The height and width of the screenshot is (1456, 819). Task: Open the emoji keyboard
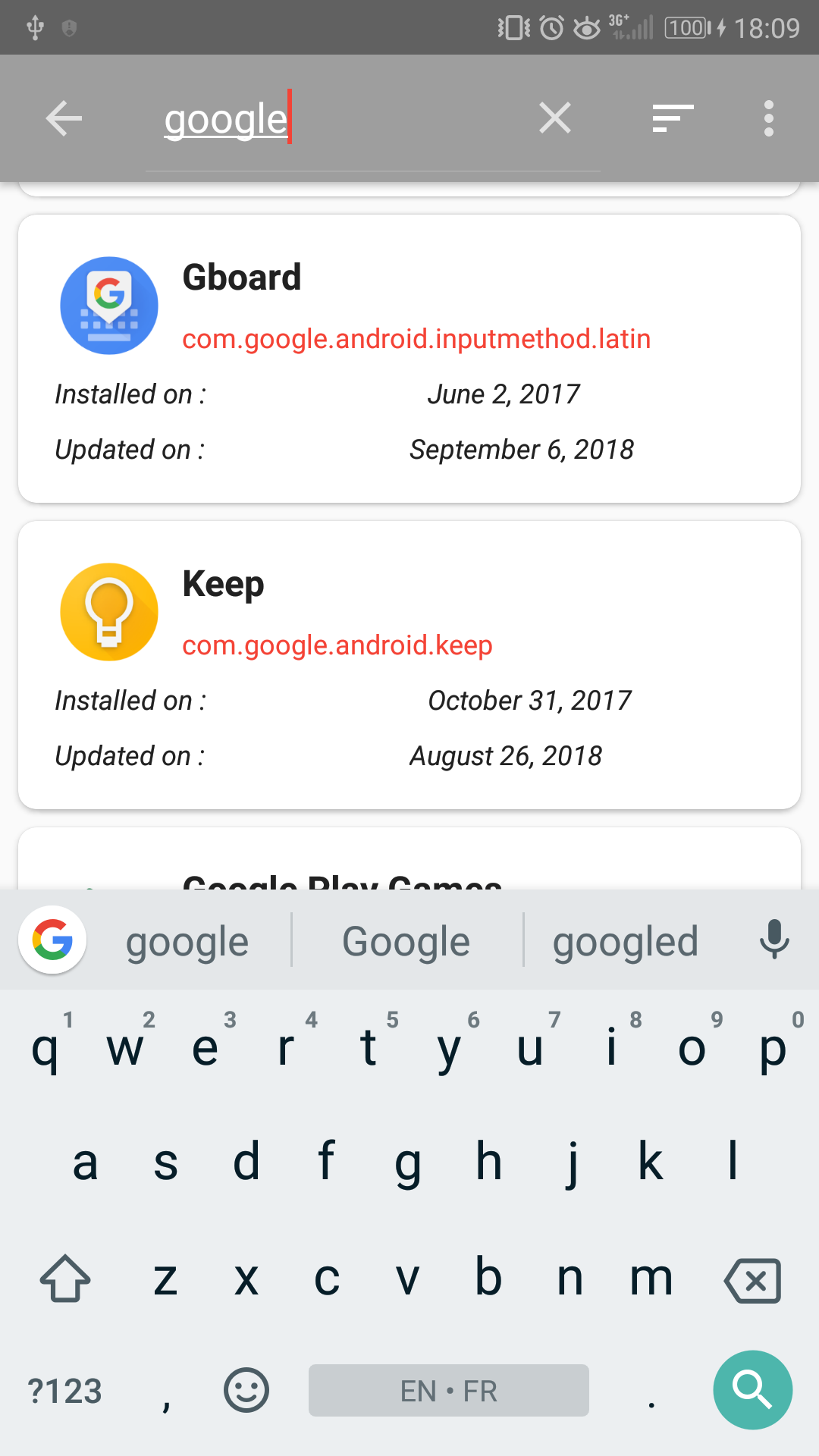[x=246, y=1390]
